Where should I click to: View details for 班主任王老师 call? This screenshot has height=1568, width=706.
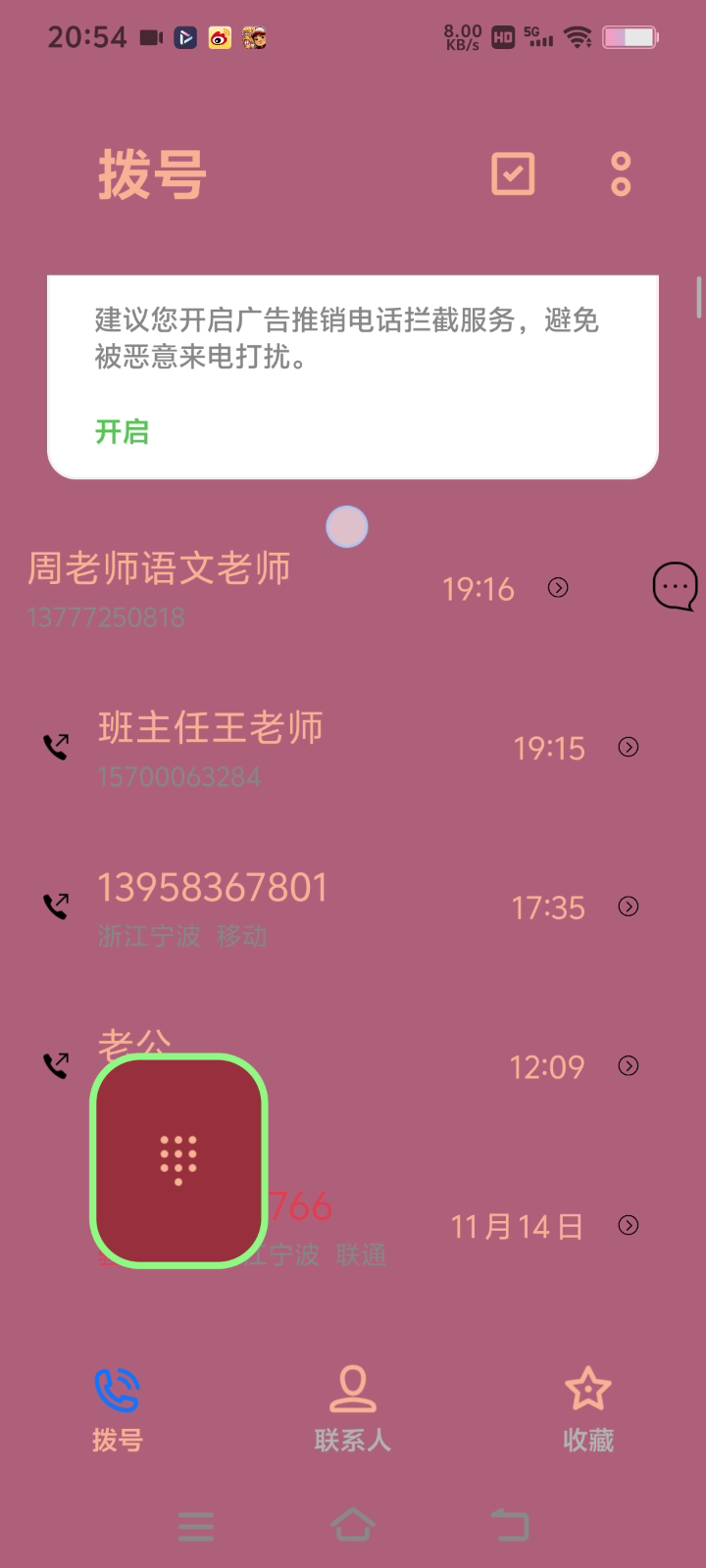[629, 748]
